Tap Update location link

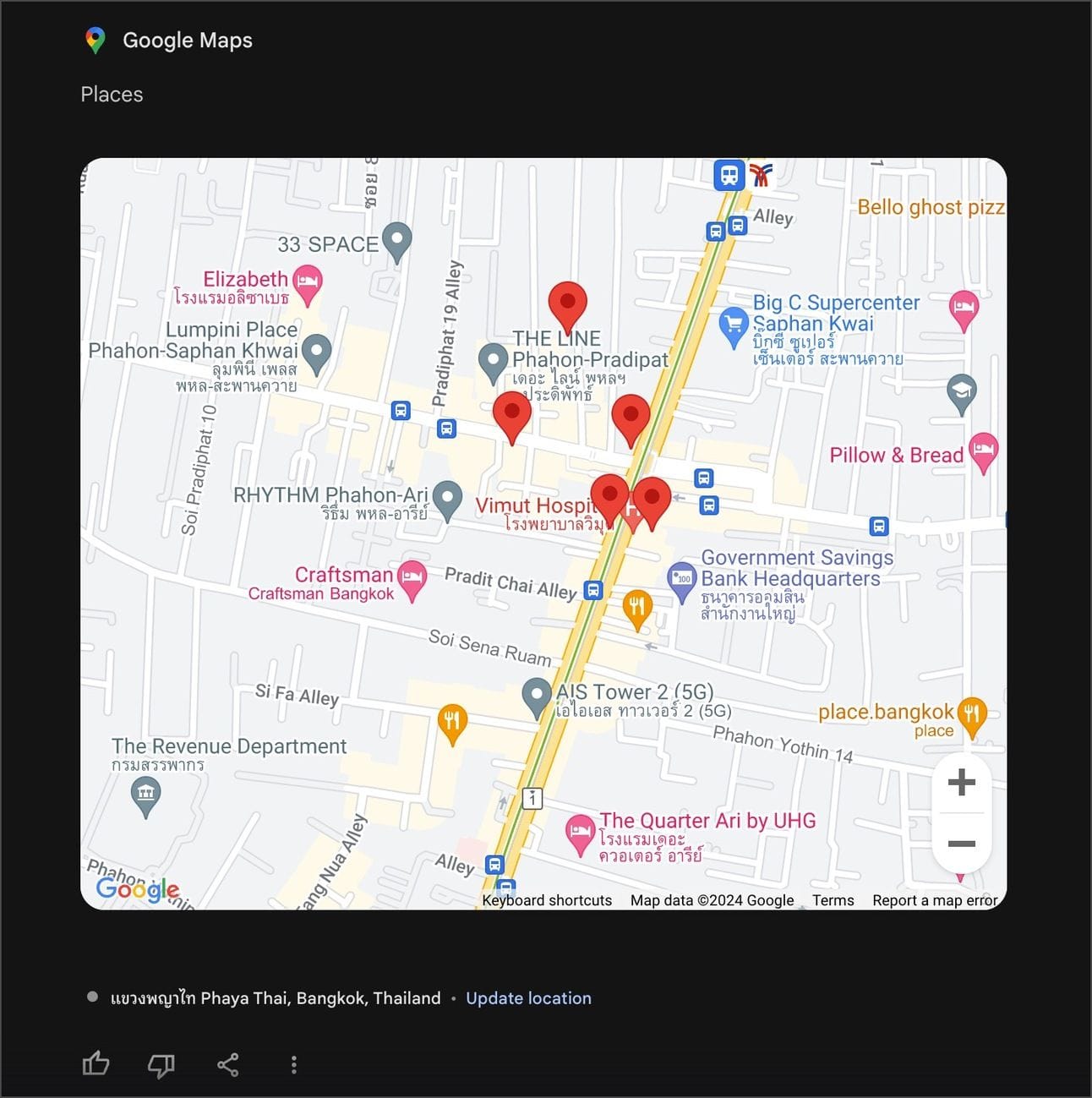528,998
